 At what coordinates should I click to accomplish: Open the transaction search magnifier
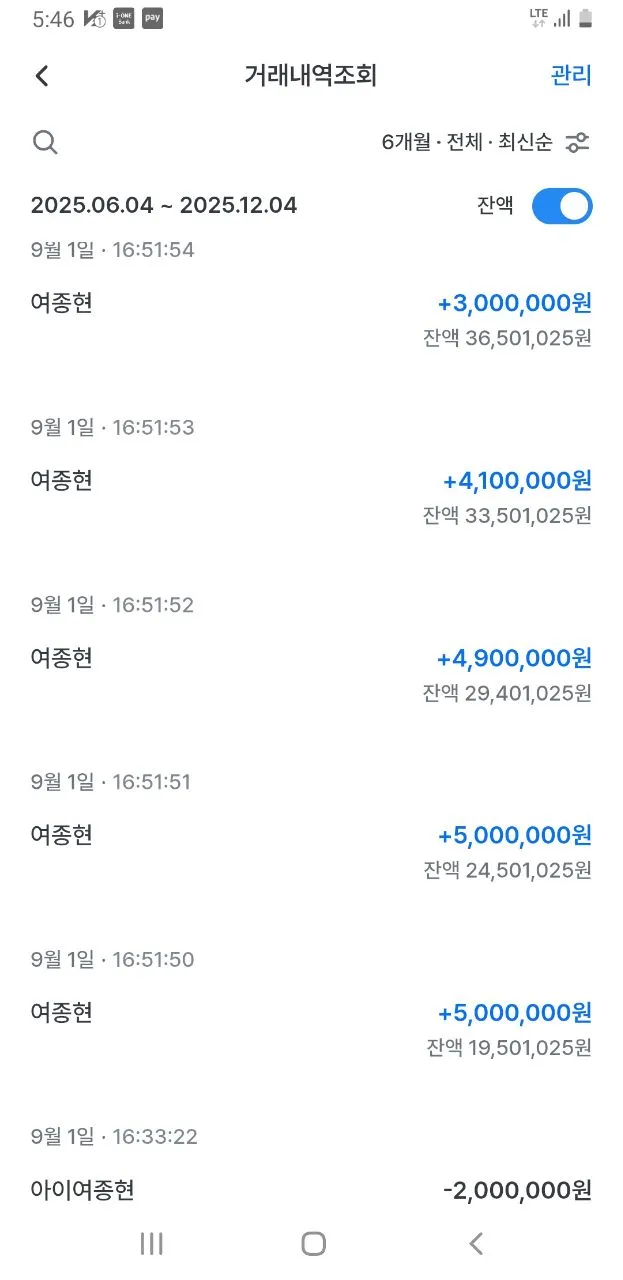(x=45, y=142)
